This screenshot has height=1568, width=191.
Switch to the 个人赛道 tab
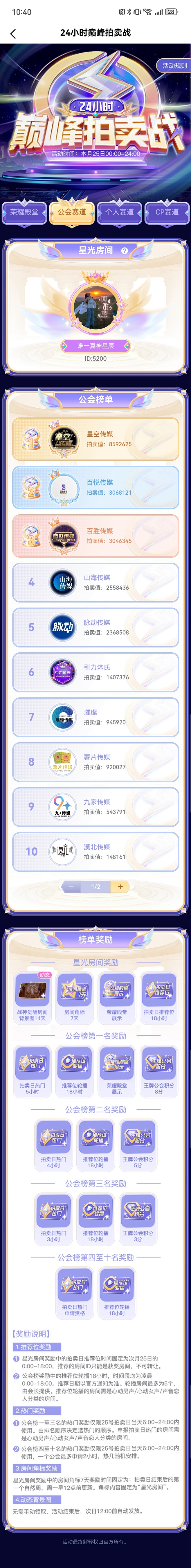tap(120, 212)
